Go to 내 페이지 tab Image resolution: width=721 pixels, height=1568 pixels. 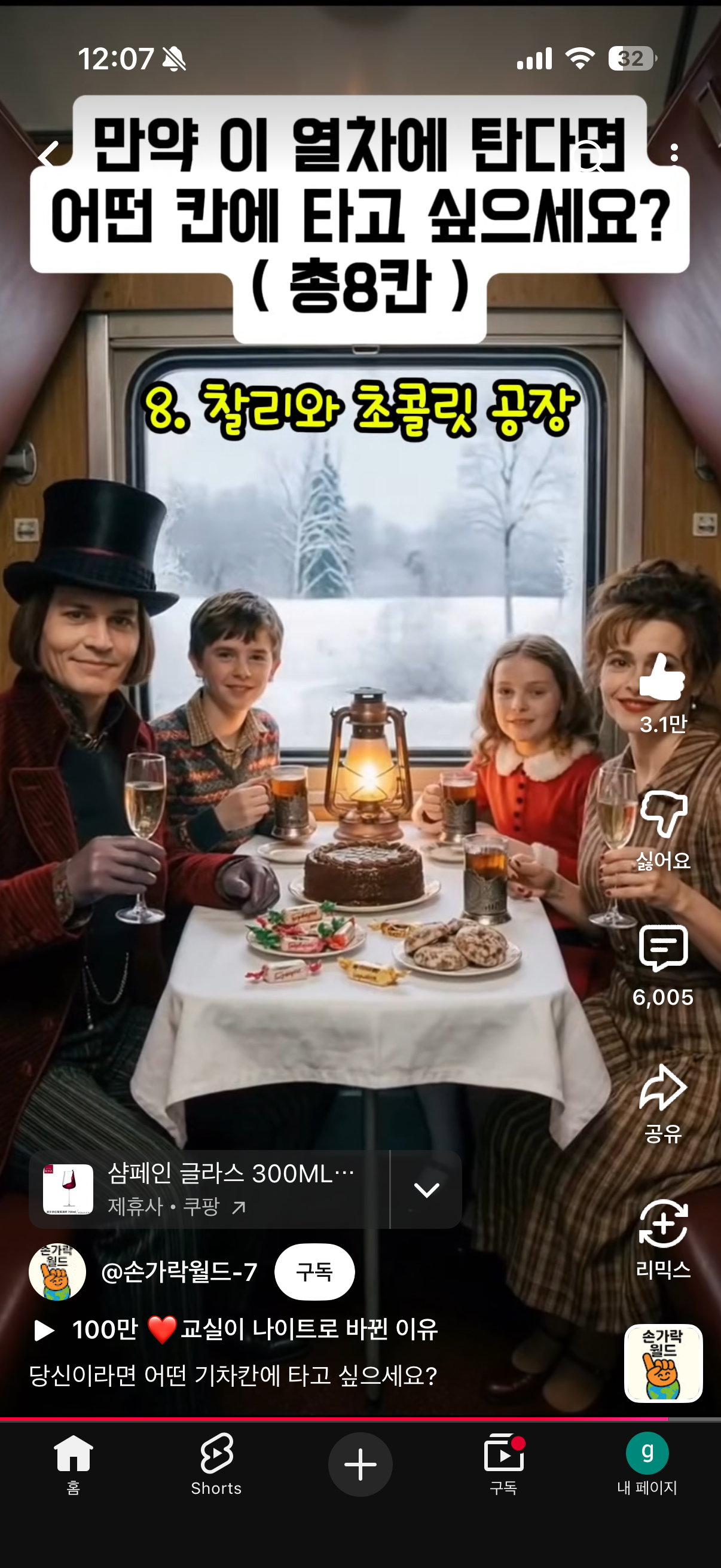(647, 1463)
